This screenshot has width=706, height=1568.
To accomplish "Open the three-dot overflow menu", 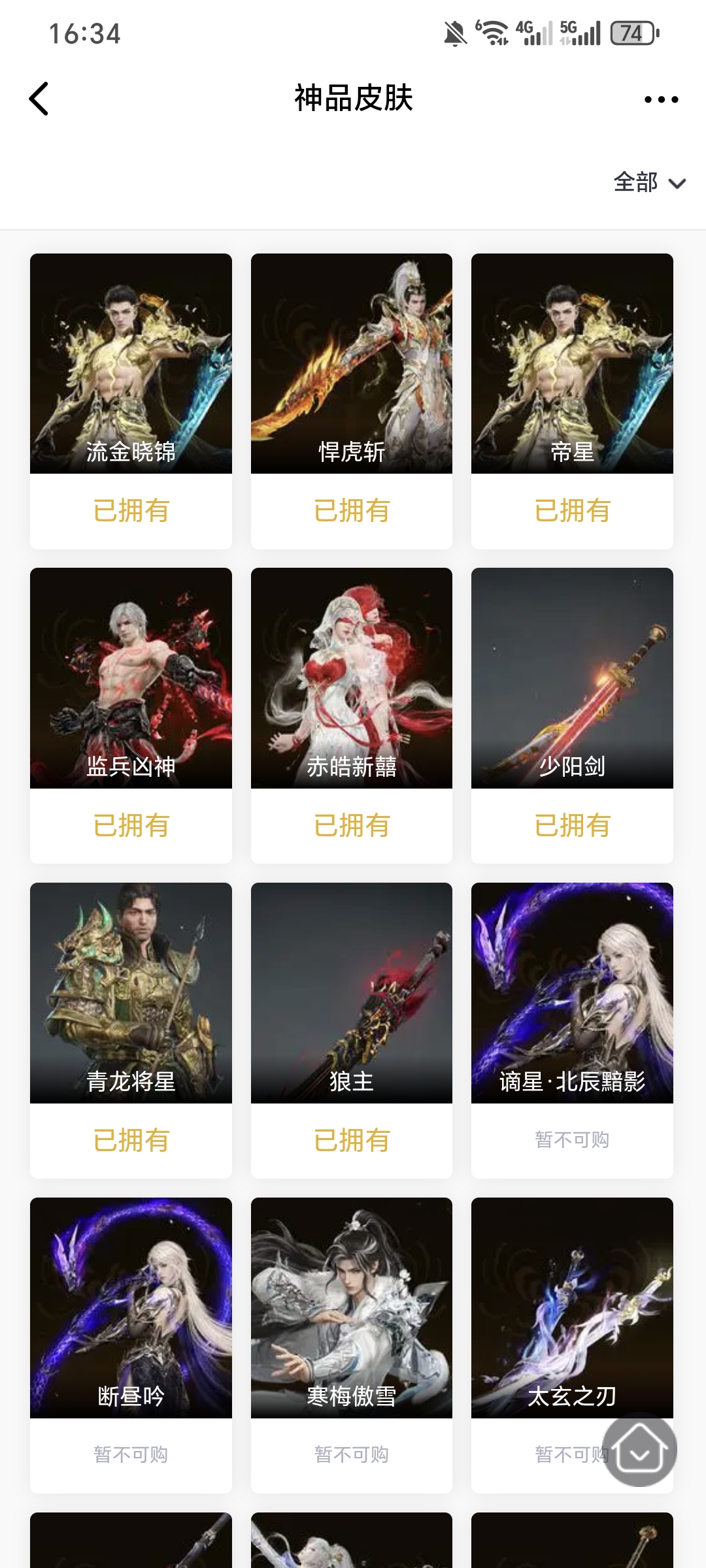I will coord(661,99).
